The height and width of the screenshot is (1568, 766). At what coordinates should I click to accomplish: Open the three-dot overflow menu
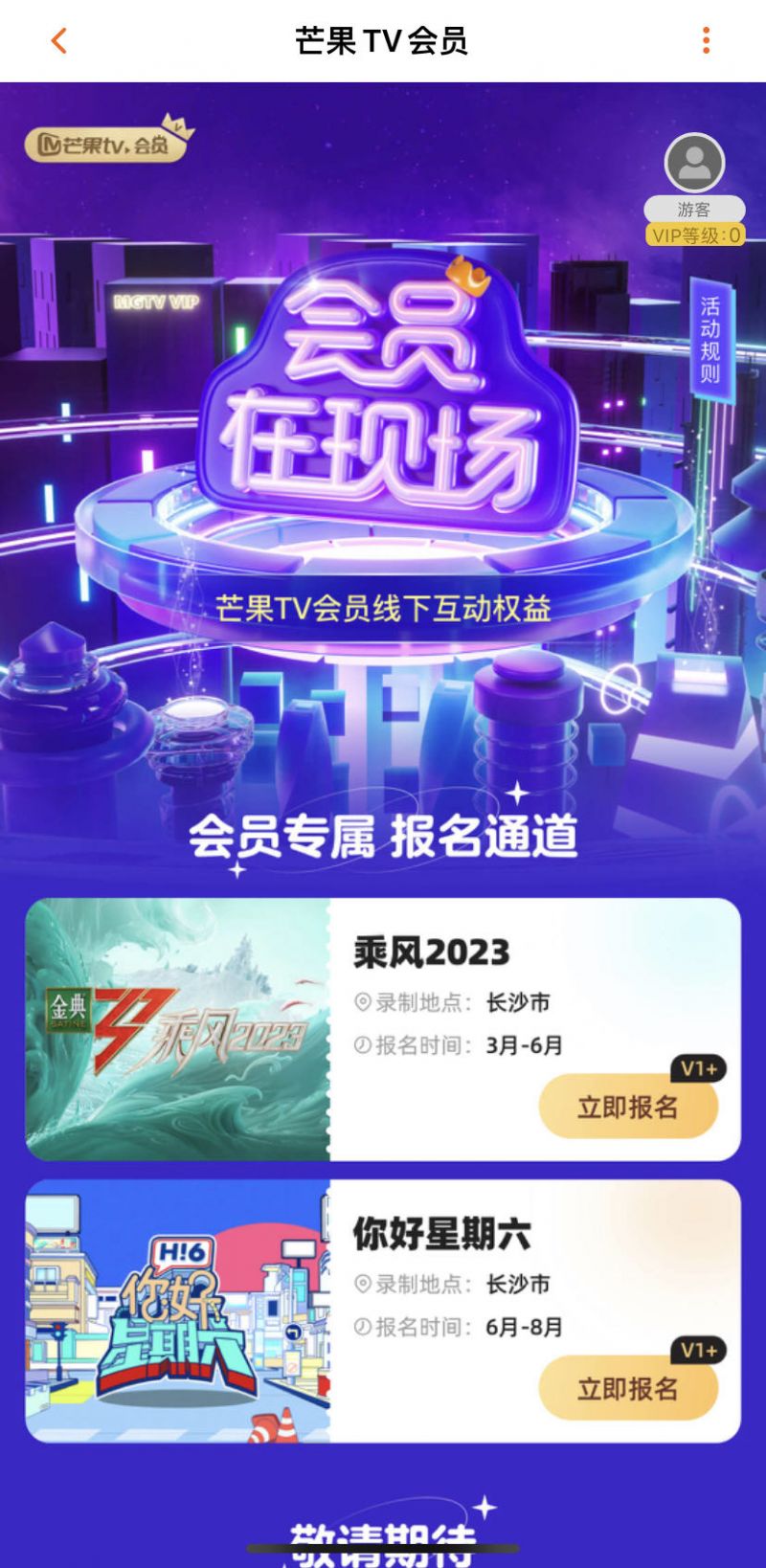706,40
